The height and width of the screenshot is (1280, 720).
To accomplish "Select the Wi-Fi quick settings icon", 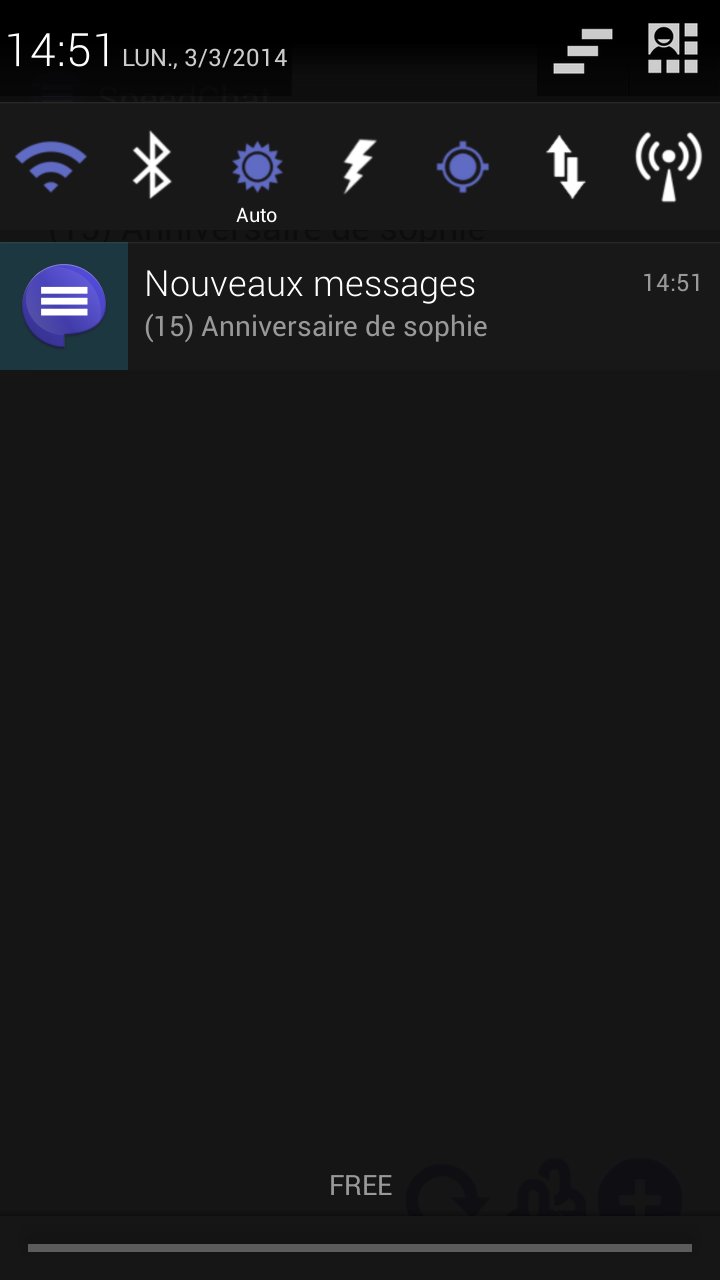I will (51, 167).
